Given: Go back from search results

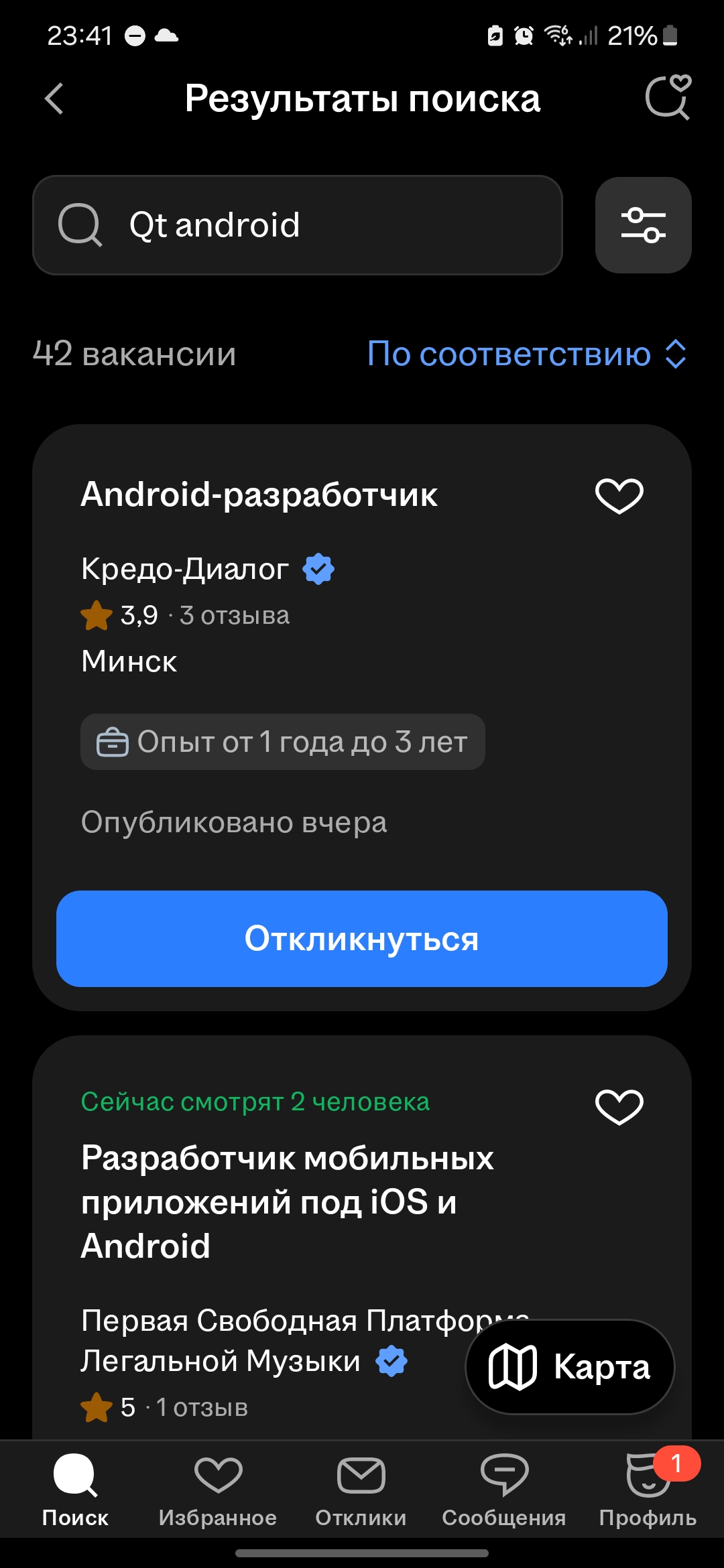Looking at the screenshot, I should 54,99.
